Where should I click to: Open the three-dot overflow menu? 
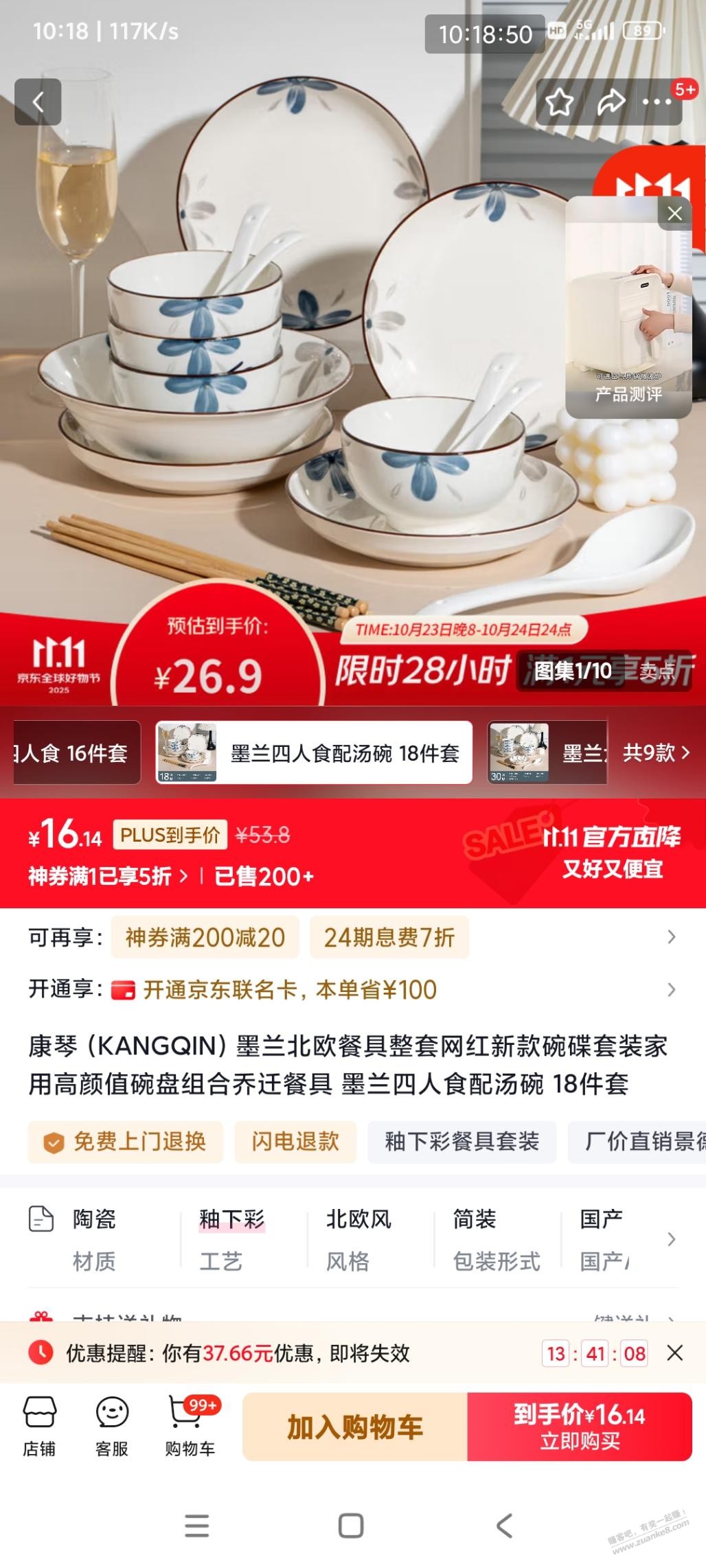657,103
